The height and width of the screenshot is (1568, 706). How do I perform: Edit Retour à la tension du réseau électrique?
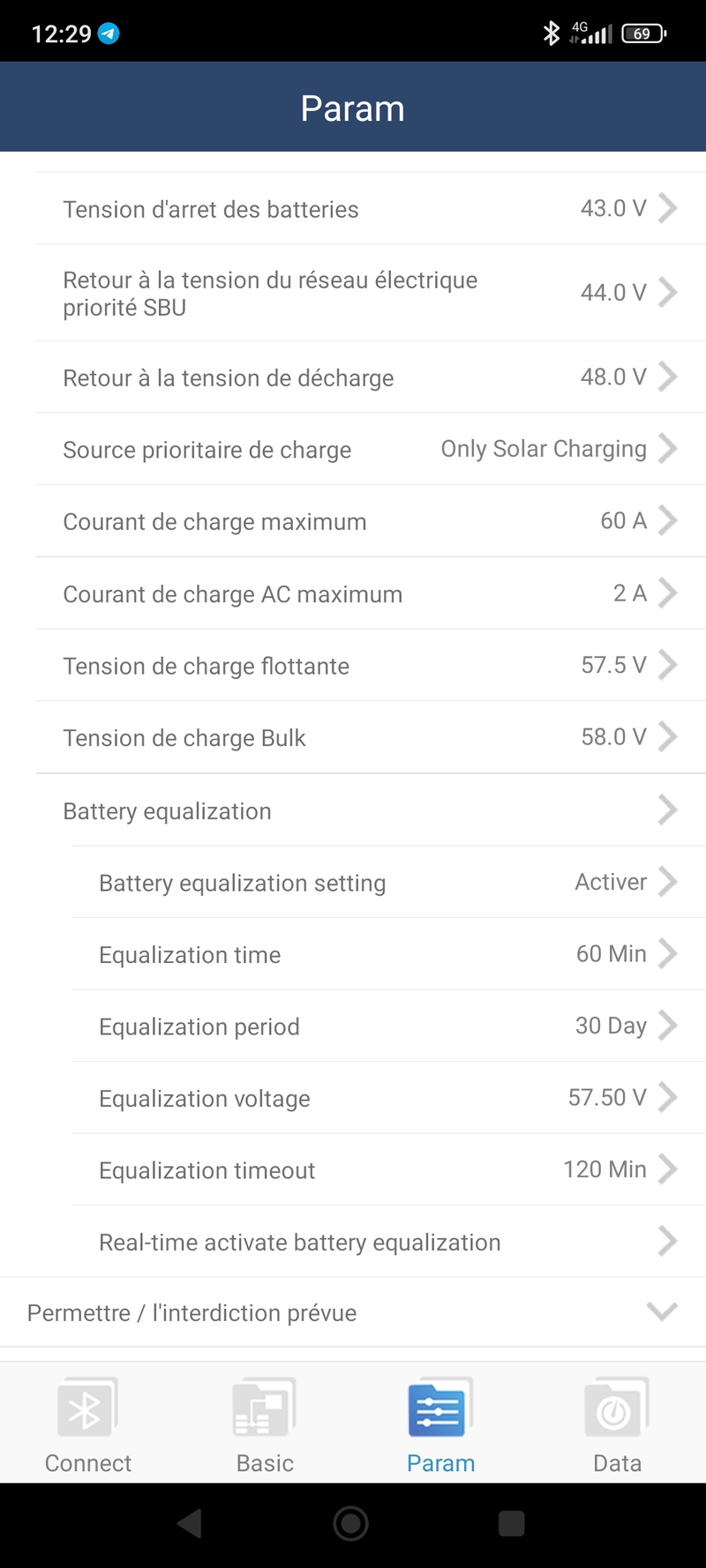tap(369, 293)
